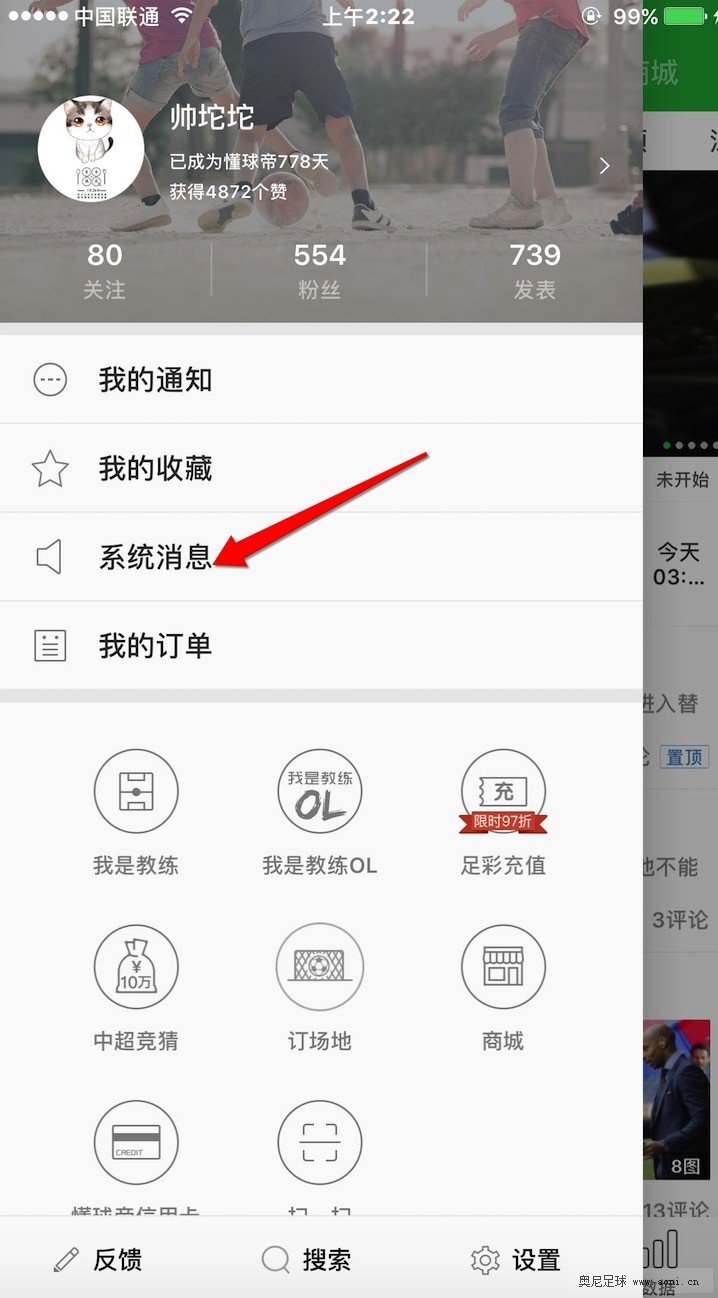
Task: Tap the cat profile avatar
Action: [90, 149]
